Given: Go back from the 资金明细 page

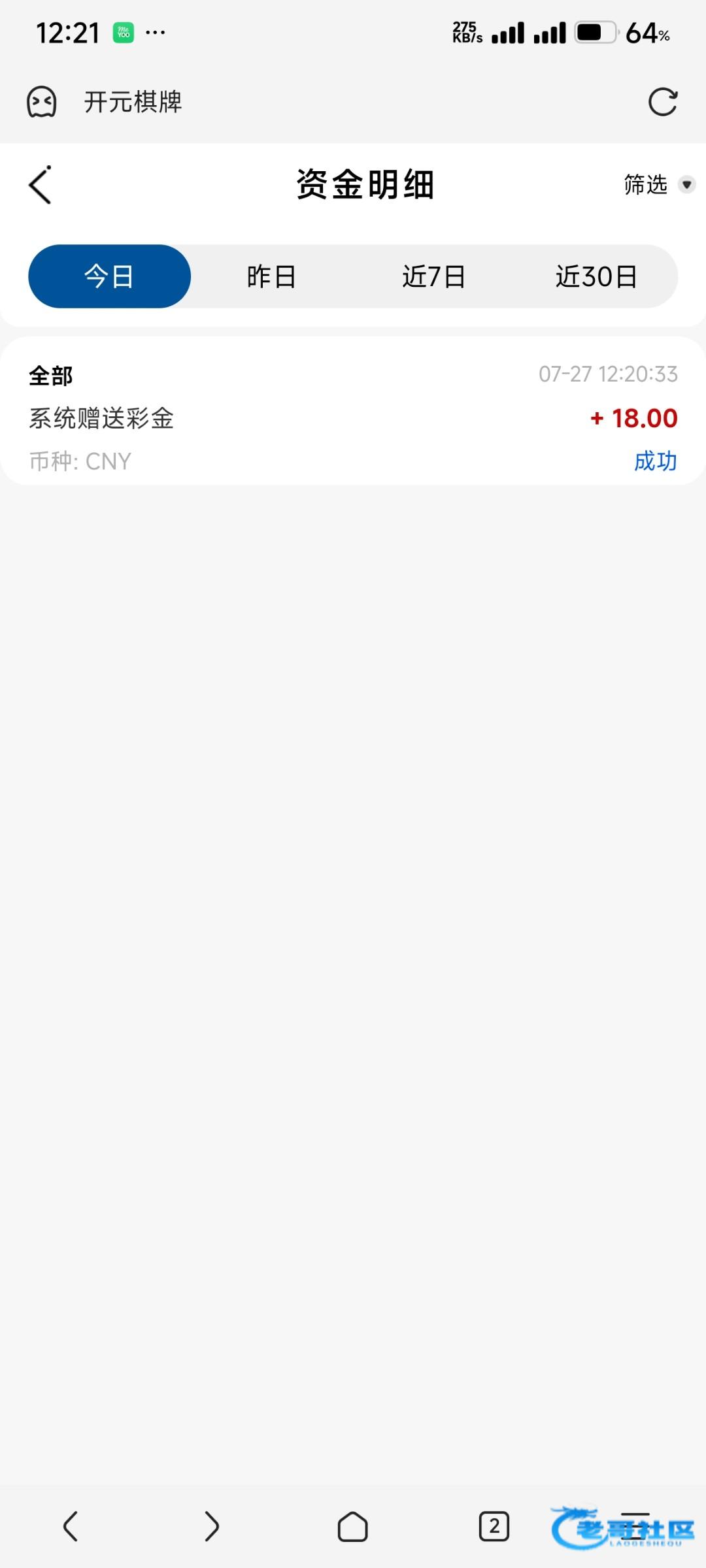Looking at the screenshot, I should click(x=40, y=185).
